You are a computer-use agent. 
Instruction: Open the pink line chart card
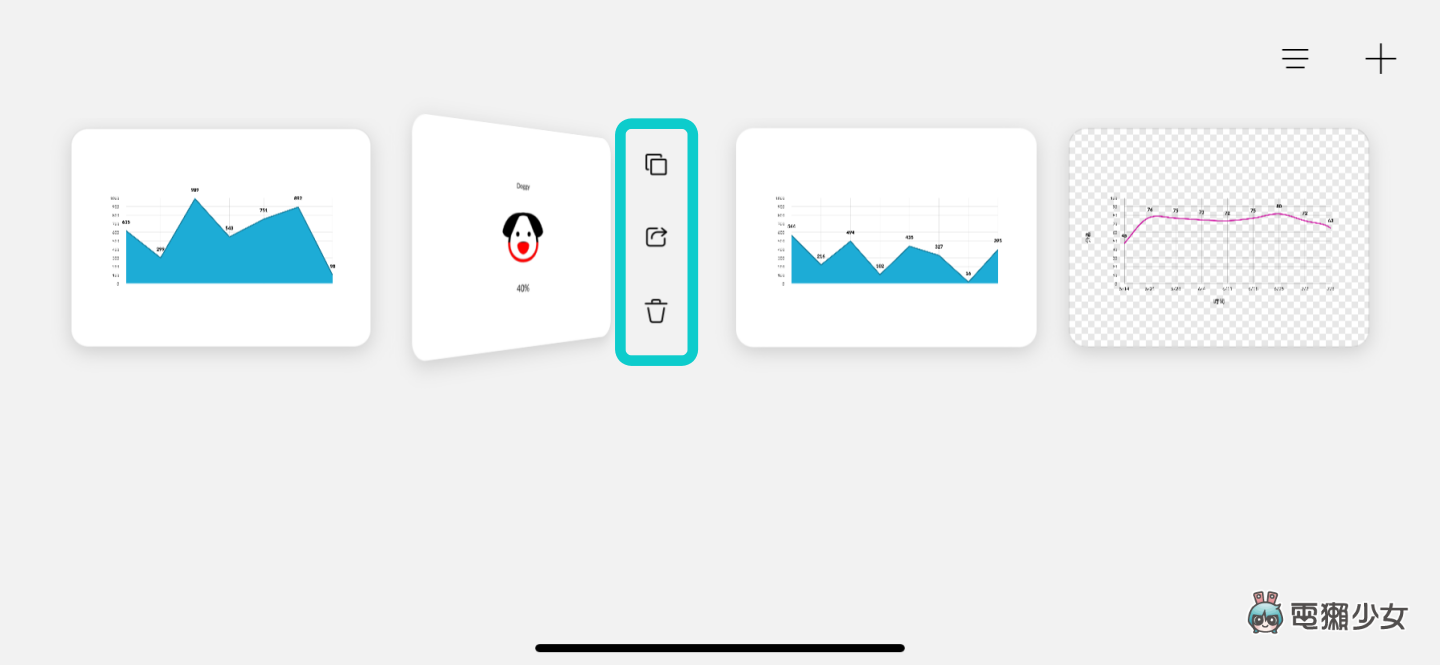[x=1218, y=238]
